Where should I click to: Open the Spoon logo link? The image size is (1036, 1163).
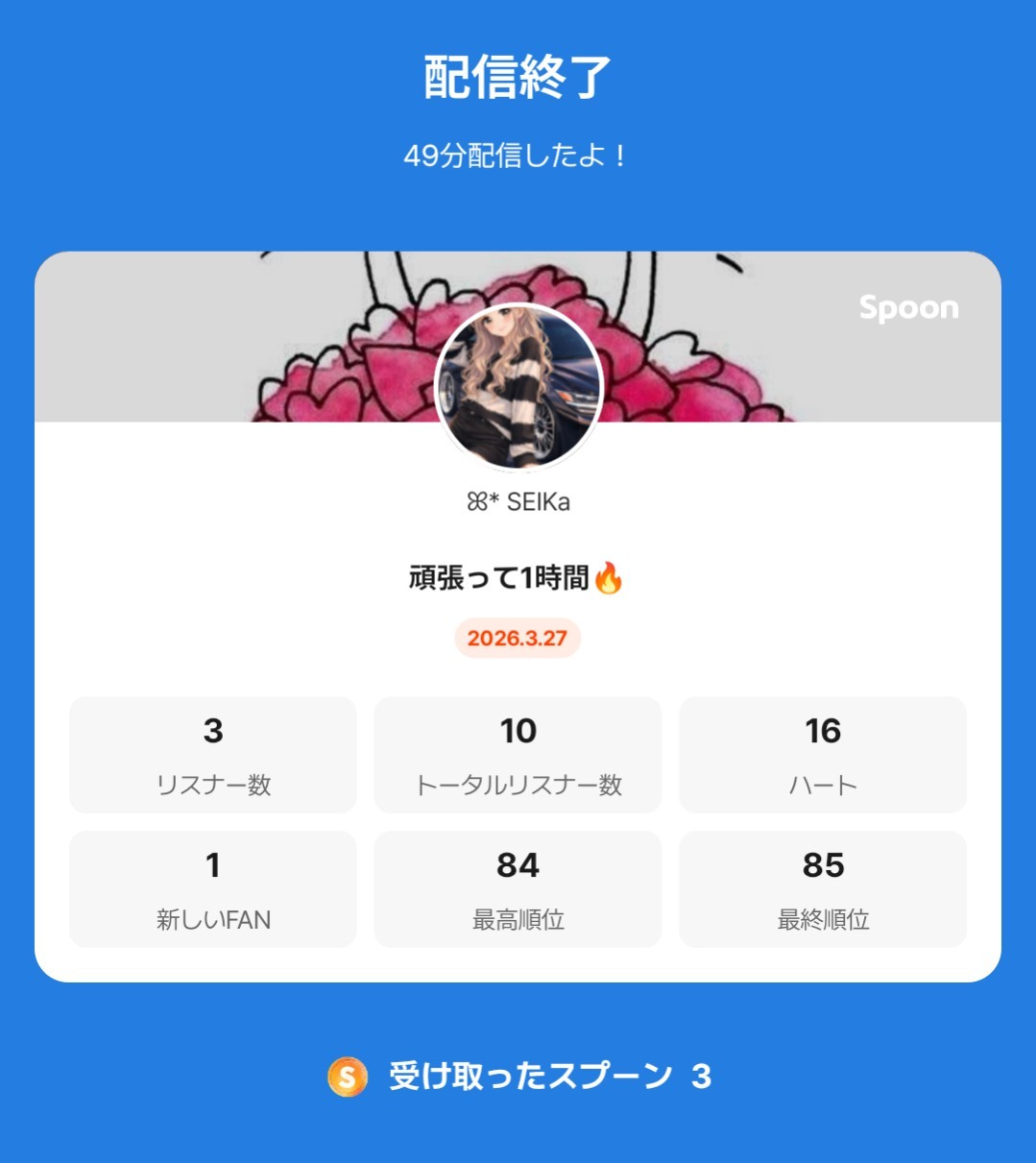[x=908, y=308]
